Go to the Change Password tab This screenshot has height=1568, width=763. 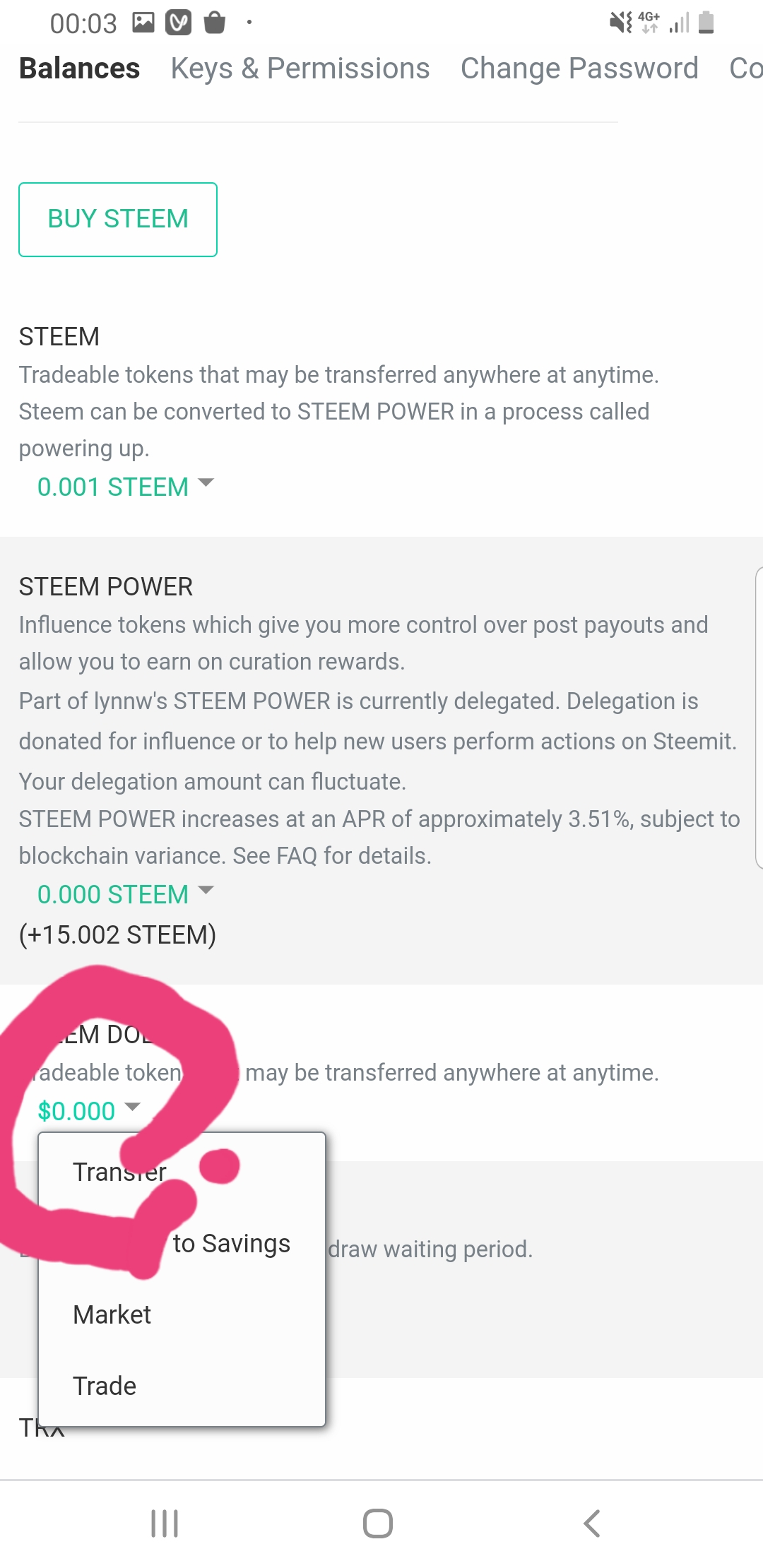point(579,69)
